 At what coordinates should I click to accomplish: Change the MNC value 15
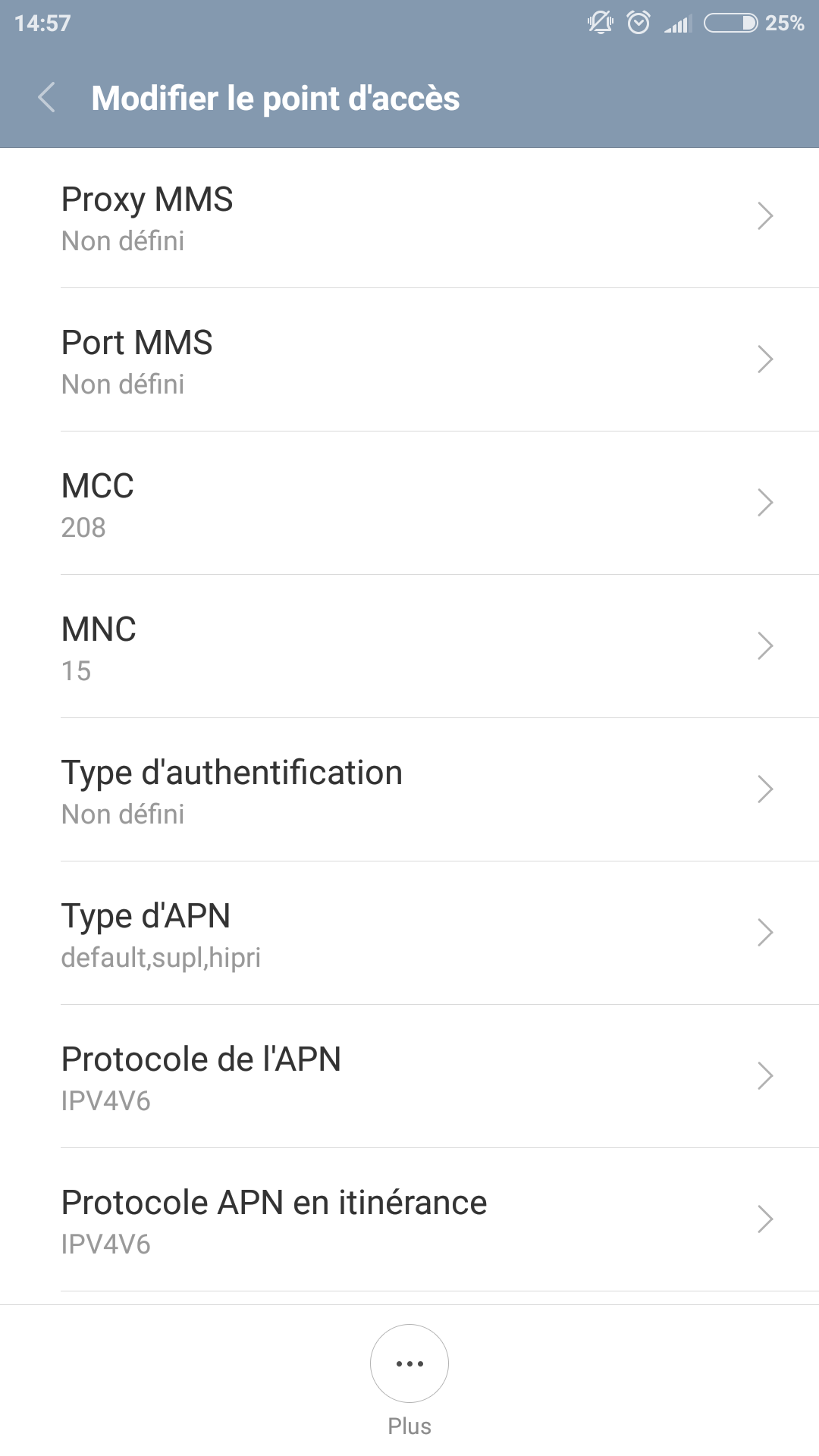(409, 647)
